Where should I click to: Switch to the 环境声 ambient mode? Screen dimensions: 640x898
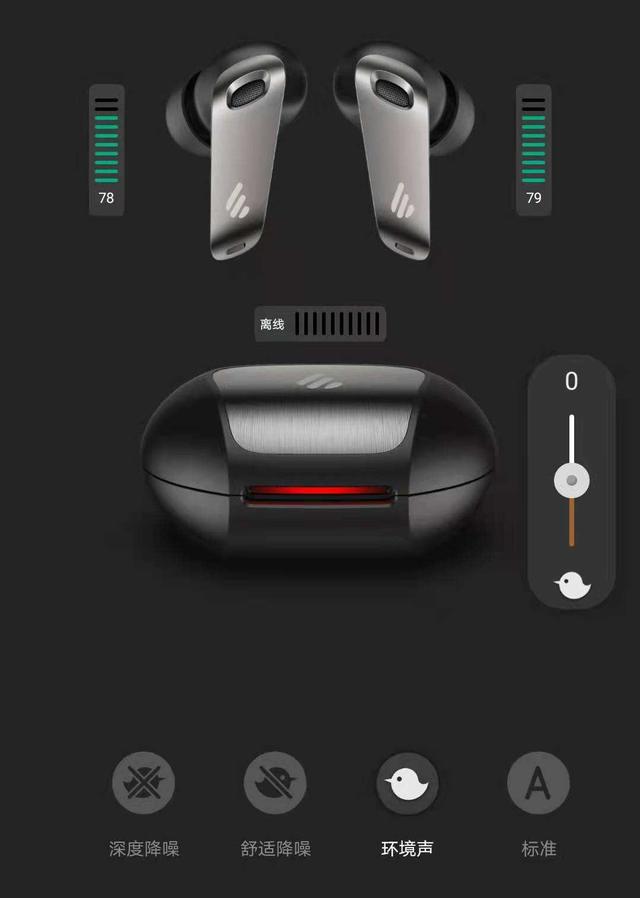pos(407,783)
